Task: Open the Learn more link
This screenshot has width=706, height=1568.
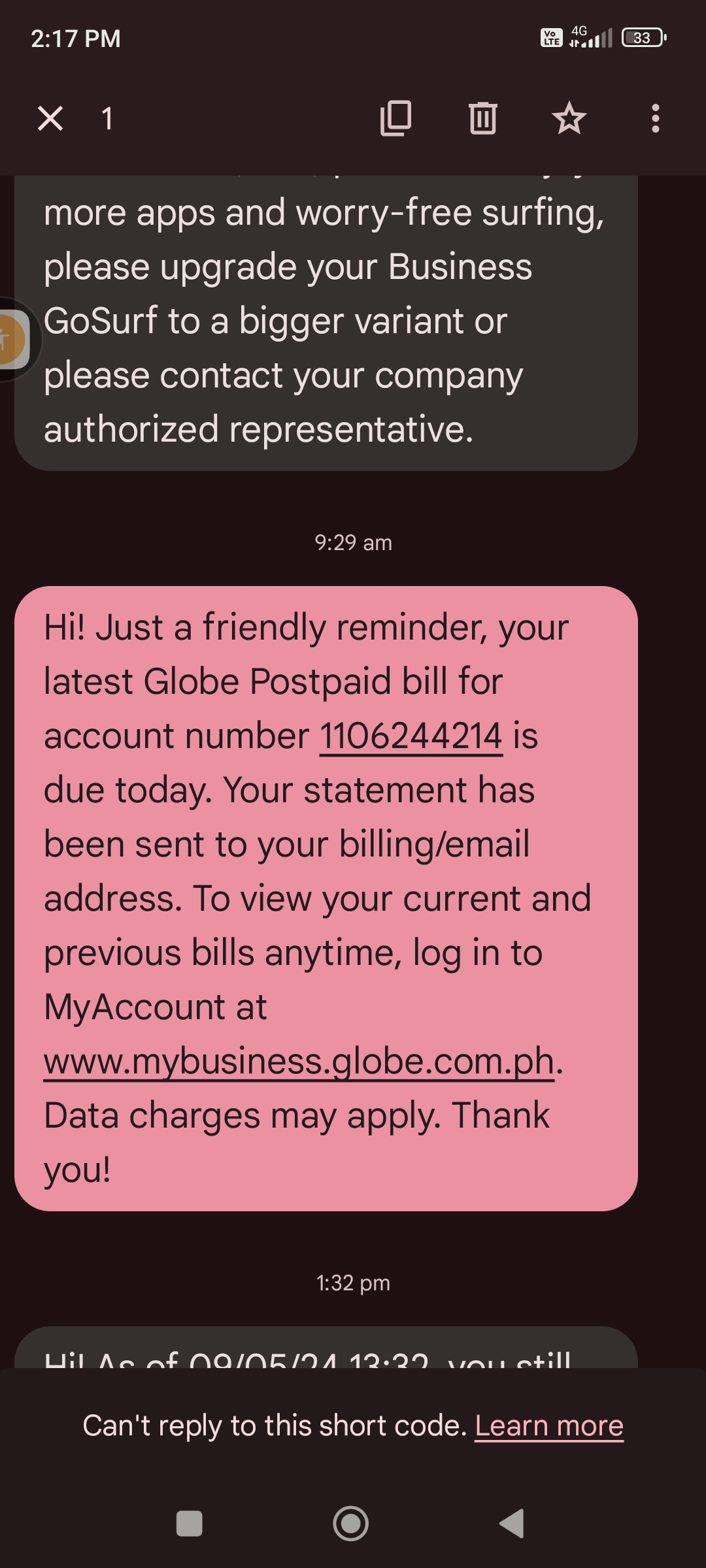Action: click(x=548, y=1426)
